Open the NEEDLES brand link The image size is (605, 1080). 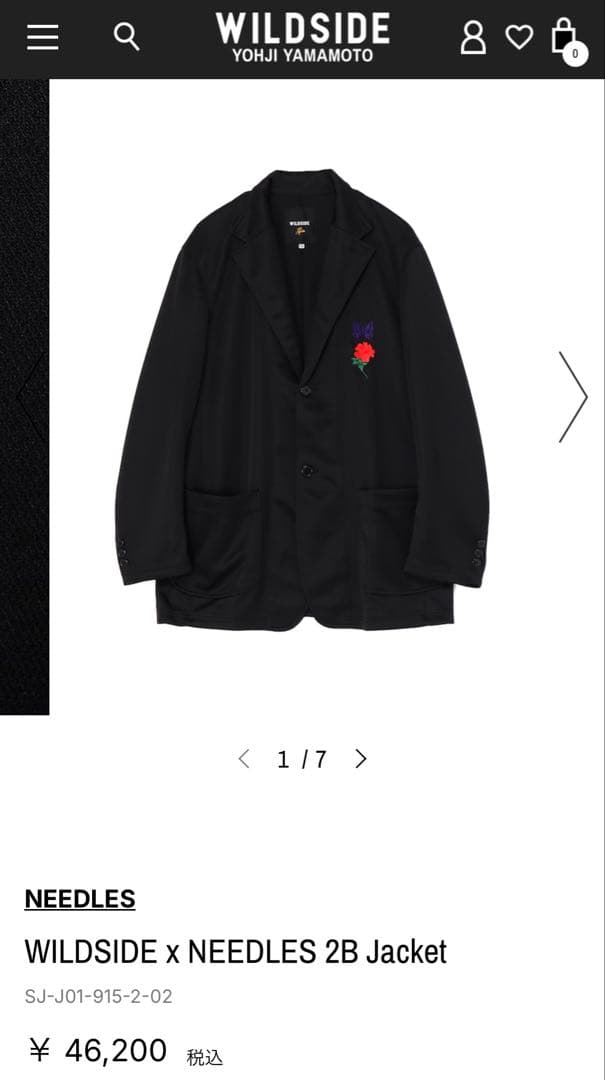click(80, 898)
